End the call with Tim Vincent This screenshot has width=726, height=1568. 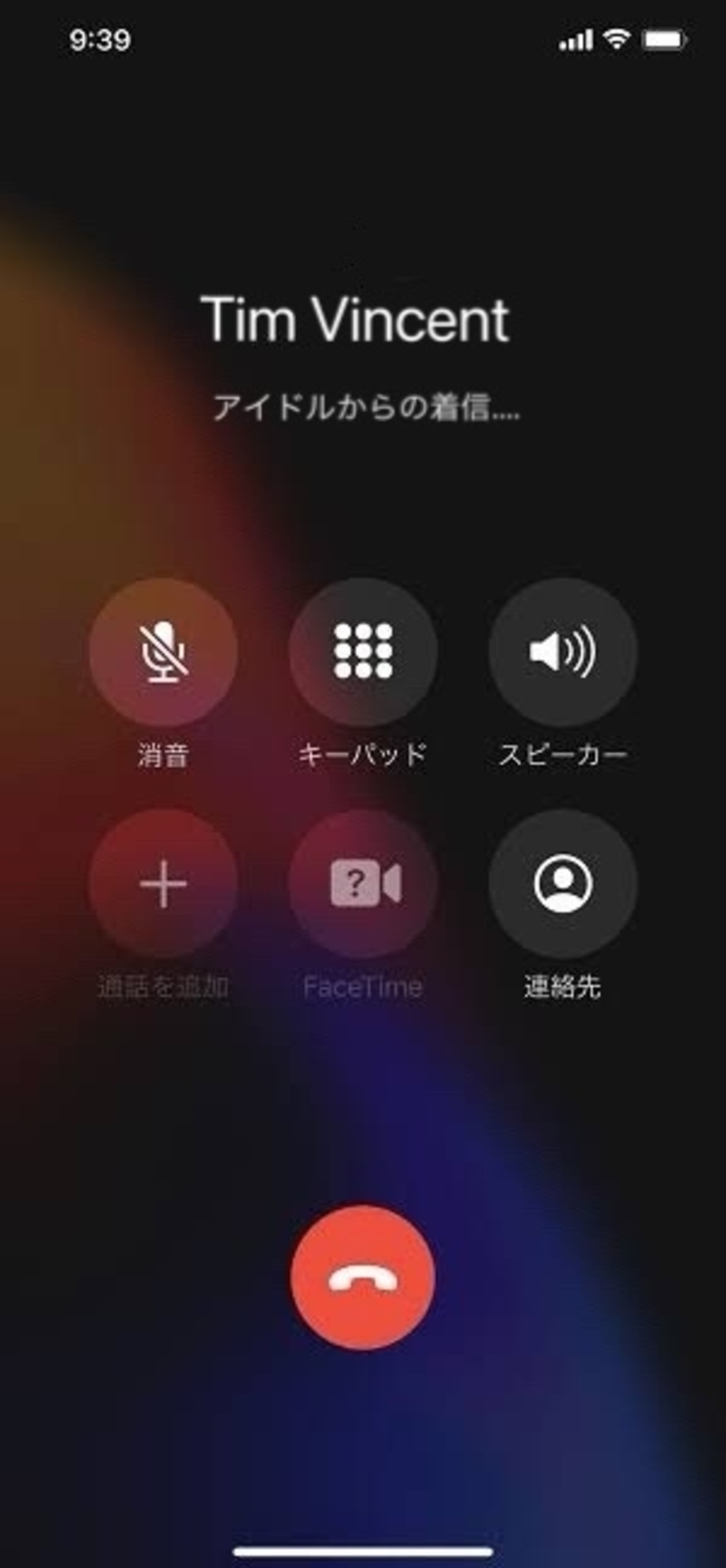pyautogui.click(x=363, y=1277)
